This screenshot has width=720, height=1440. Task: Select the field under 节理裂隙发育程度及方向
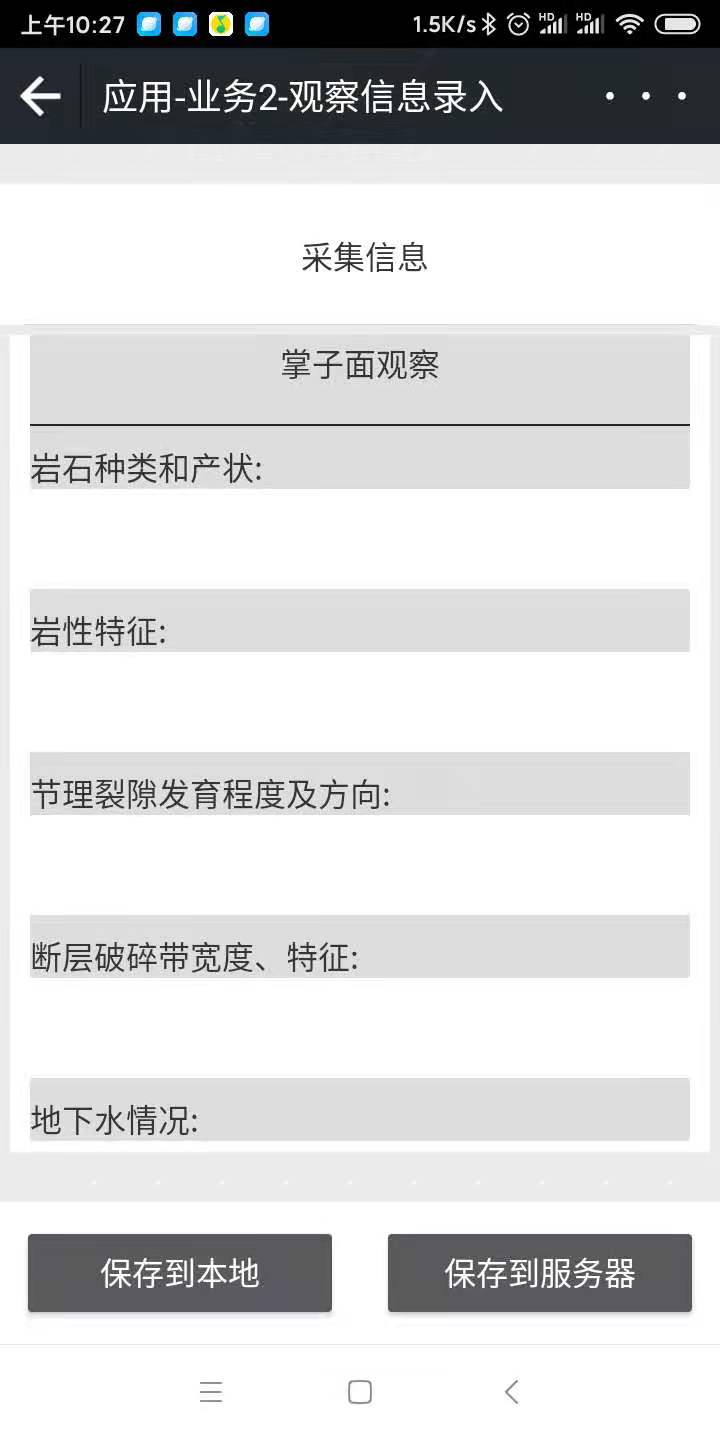[x=360, y=864]
